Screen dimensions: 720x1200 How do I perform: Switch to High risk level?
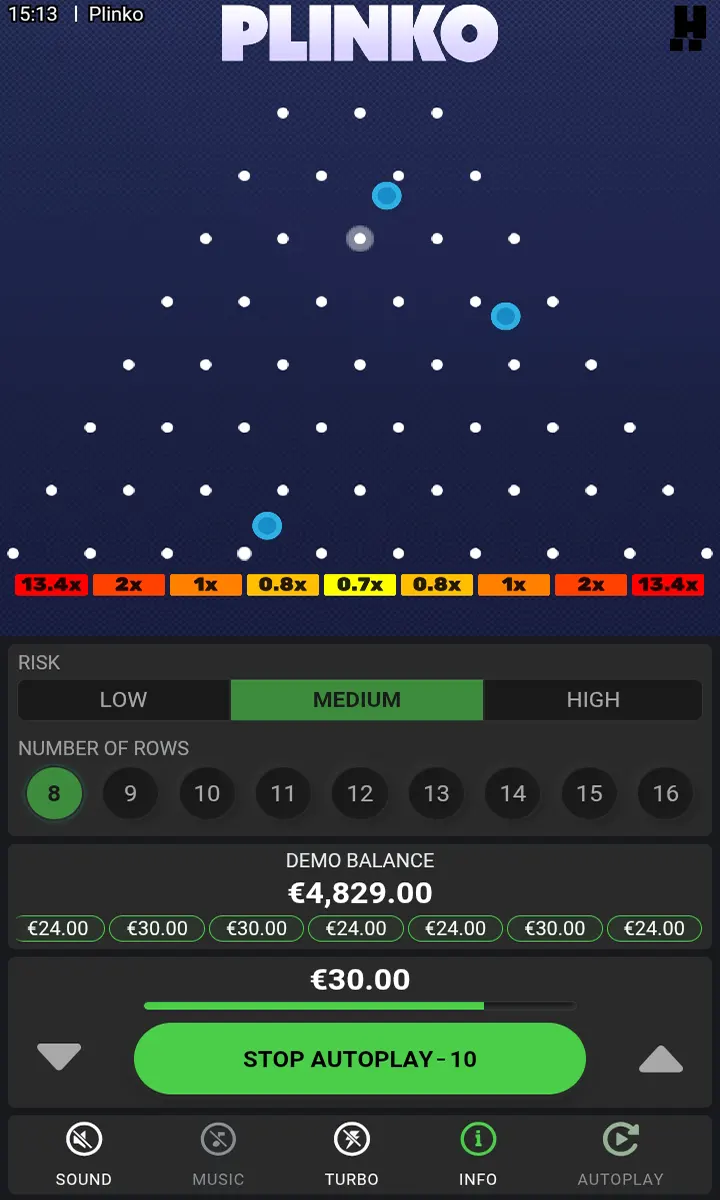[x=593, y=700]
